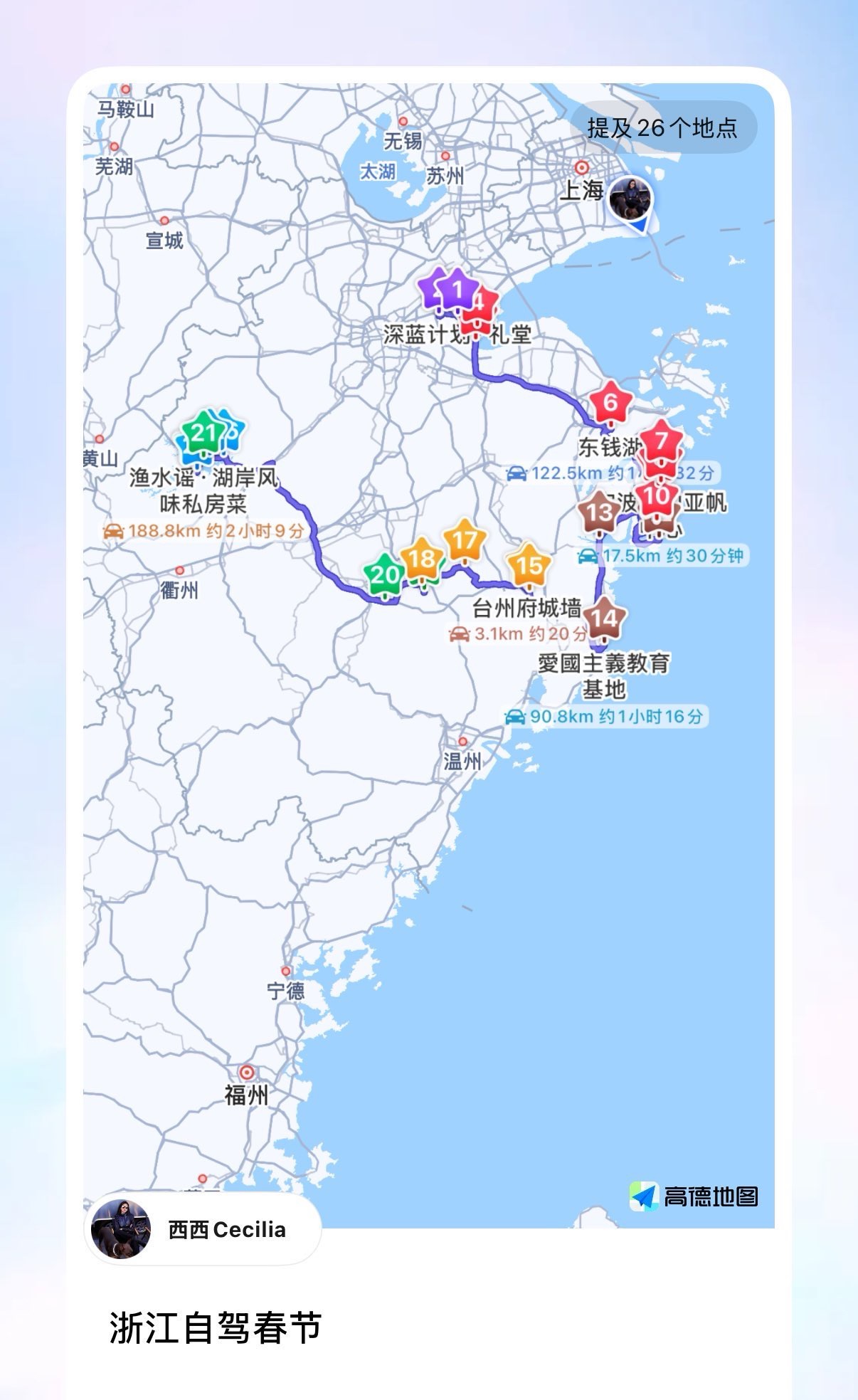Tap star marker 15 by 台州府城墙
The width and height of the screenshot is (858, 1400).
[529, 567]
